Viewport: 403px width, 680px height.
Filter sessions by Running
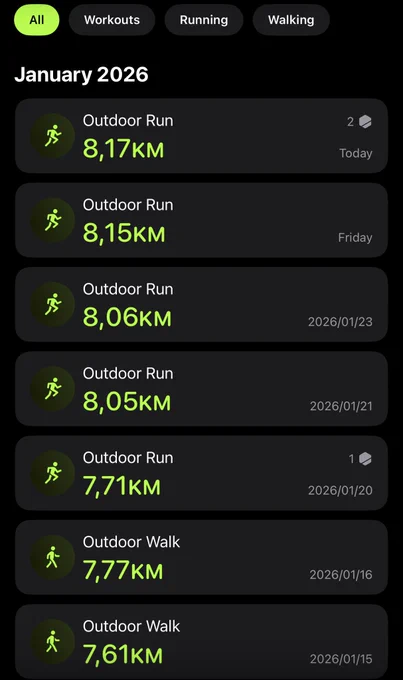pos(204,20)
